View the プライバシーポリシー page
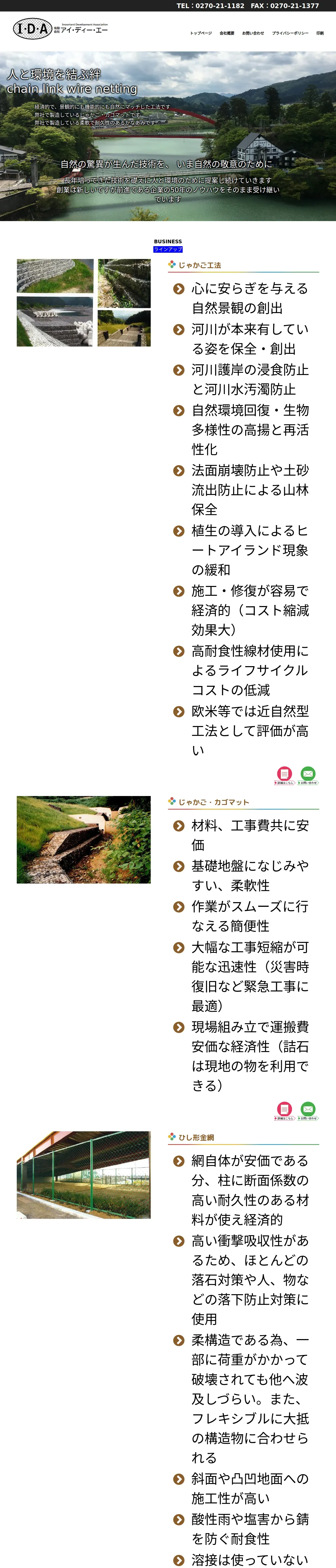 pos(290,33)
